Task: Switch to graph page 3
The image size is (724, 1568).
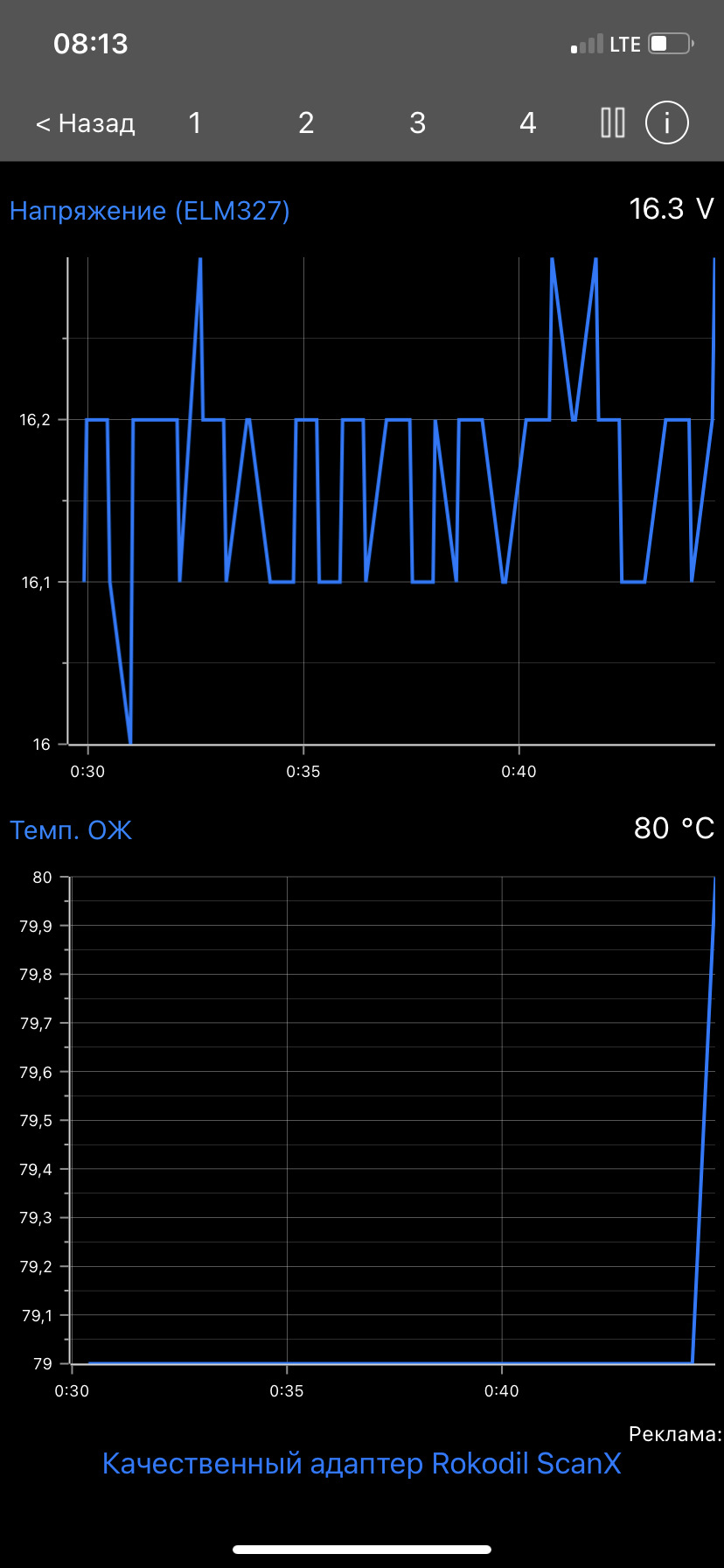Action: (417, 123)
